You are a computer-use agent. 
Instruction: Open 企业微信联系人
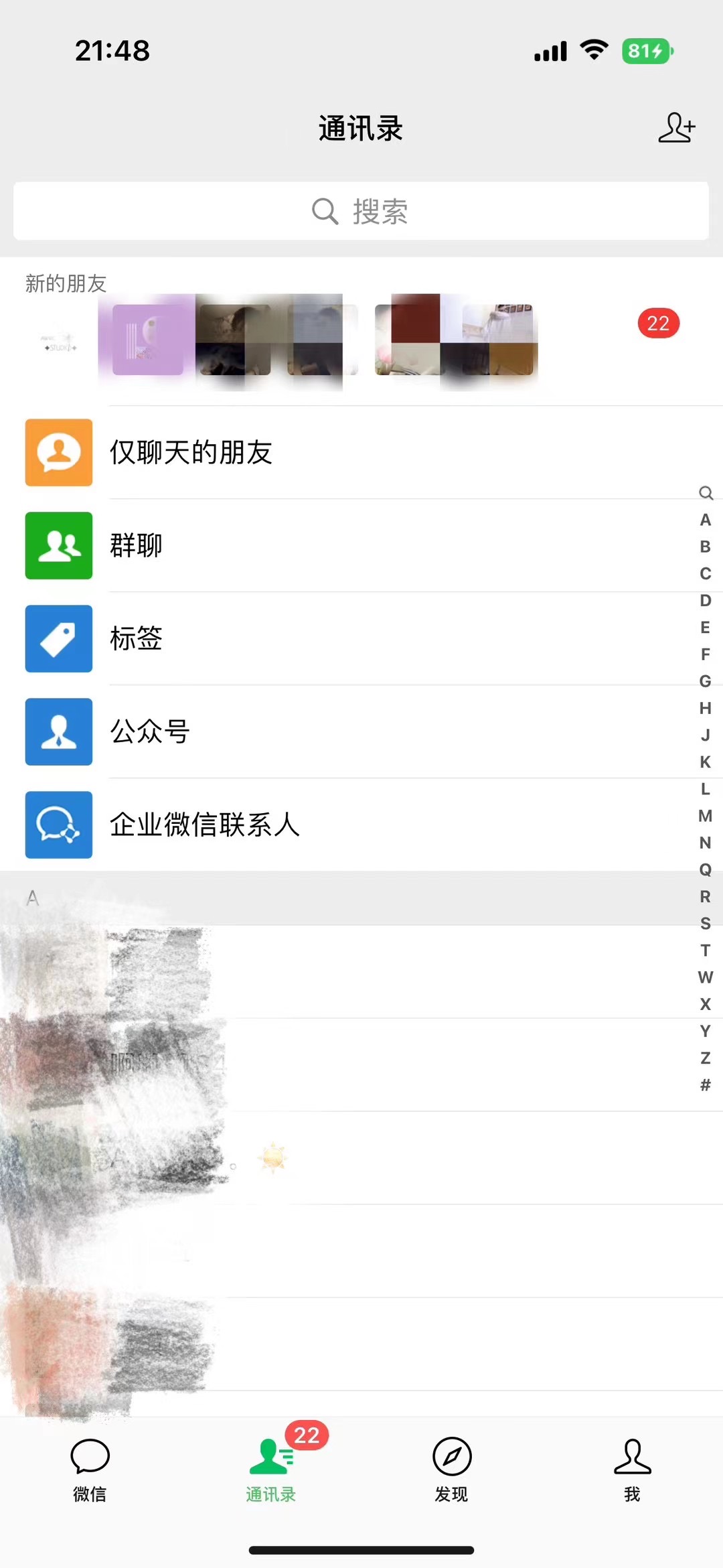pos(204,825)
